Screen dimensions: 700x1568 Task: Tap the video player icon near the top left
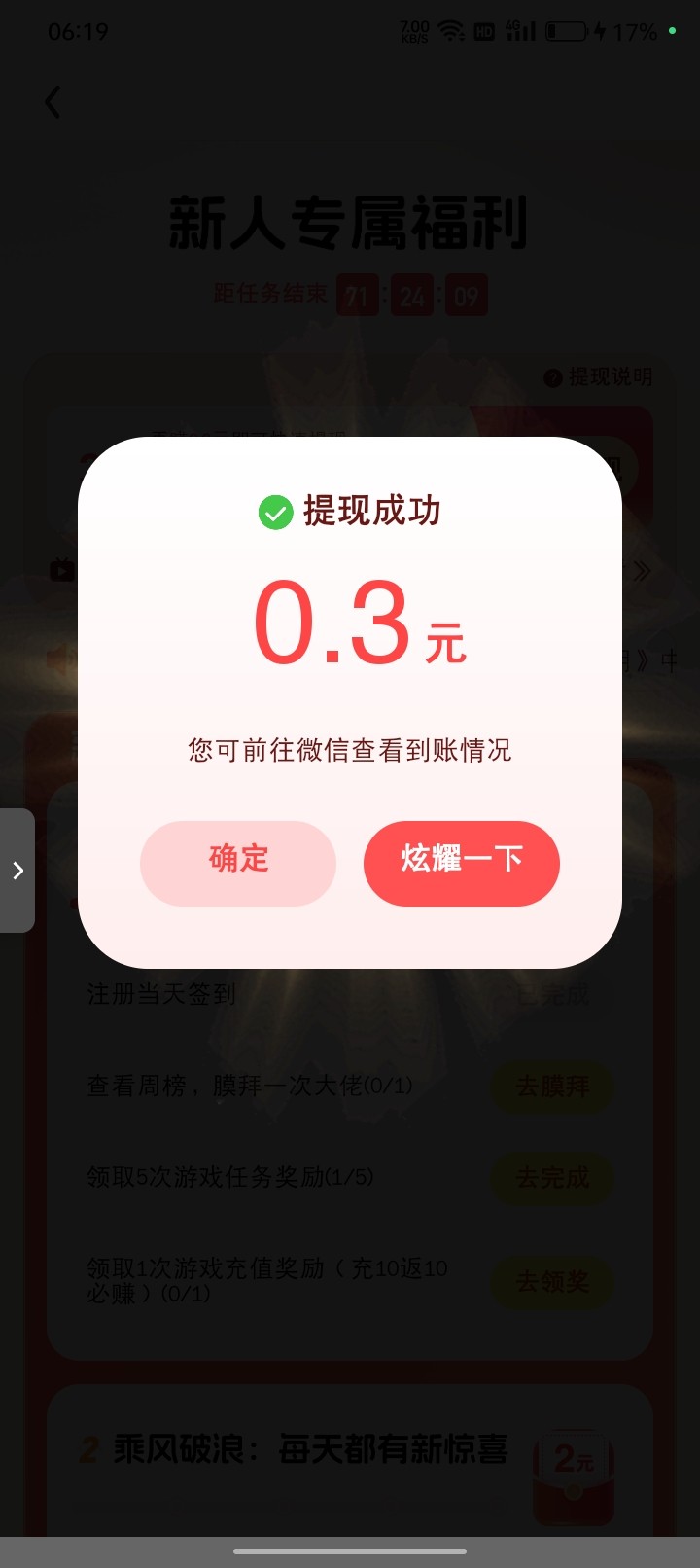point(61,570)
